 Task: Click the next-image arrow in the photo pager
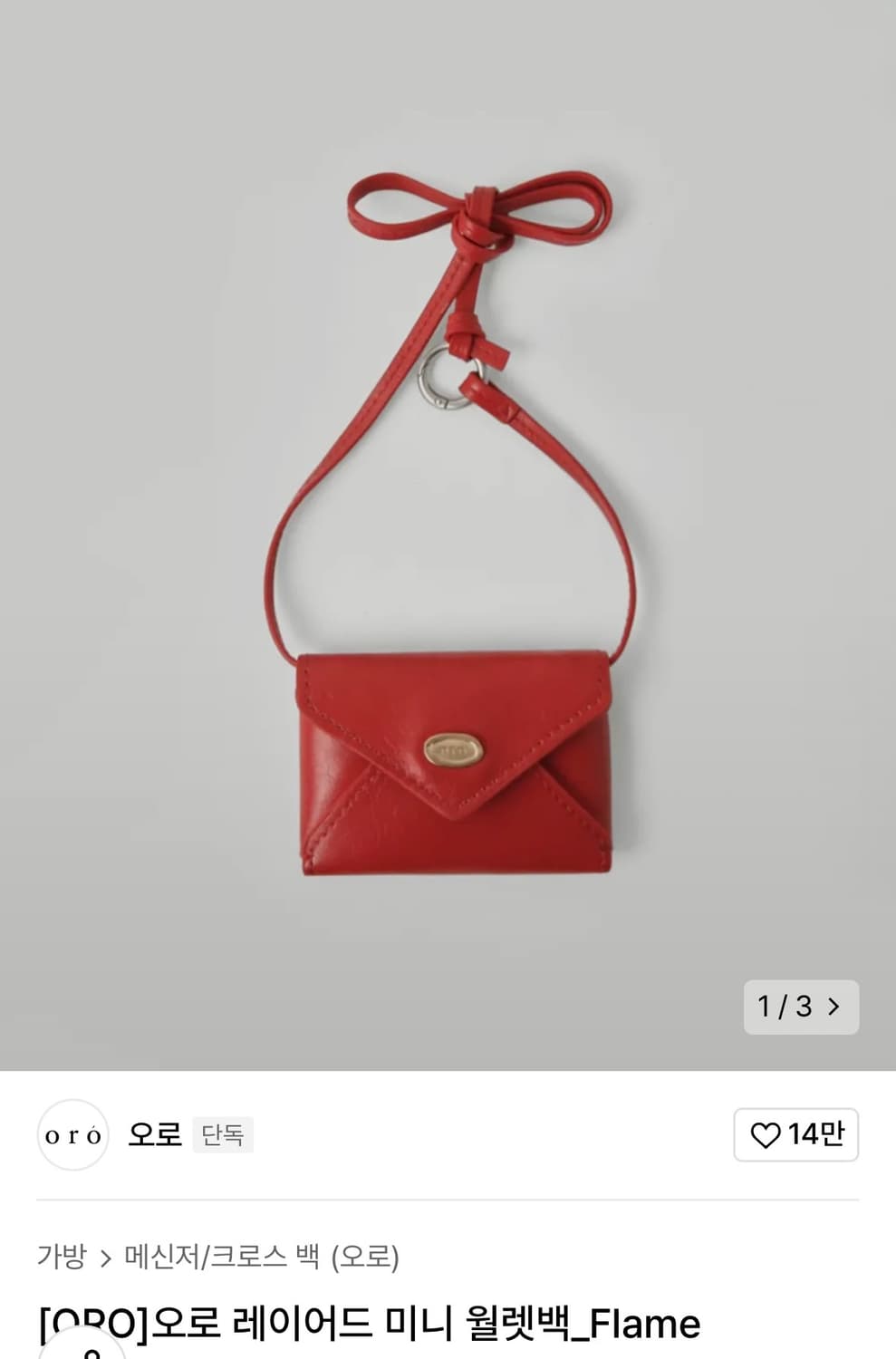point(834,1007)
